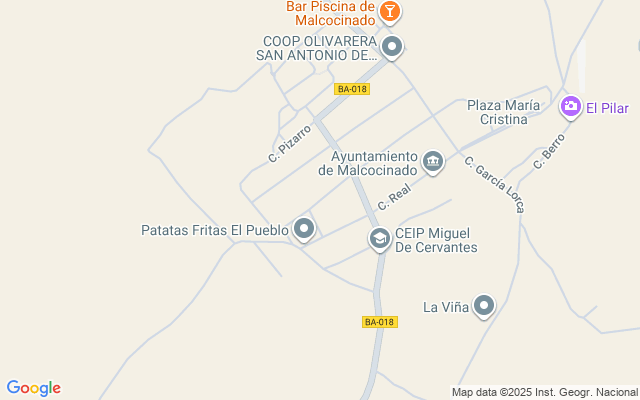This screenshot has height=400, width=640.
Task: Select the COOP Olivarera San Antonio pin
Action: coord(393,46)
